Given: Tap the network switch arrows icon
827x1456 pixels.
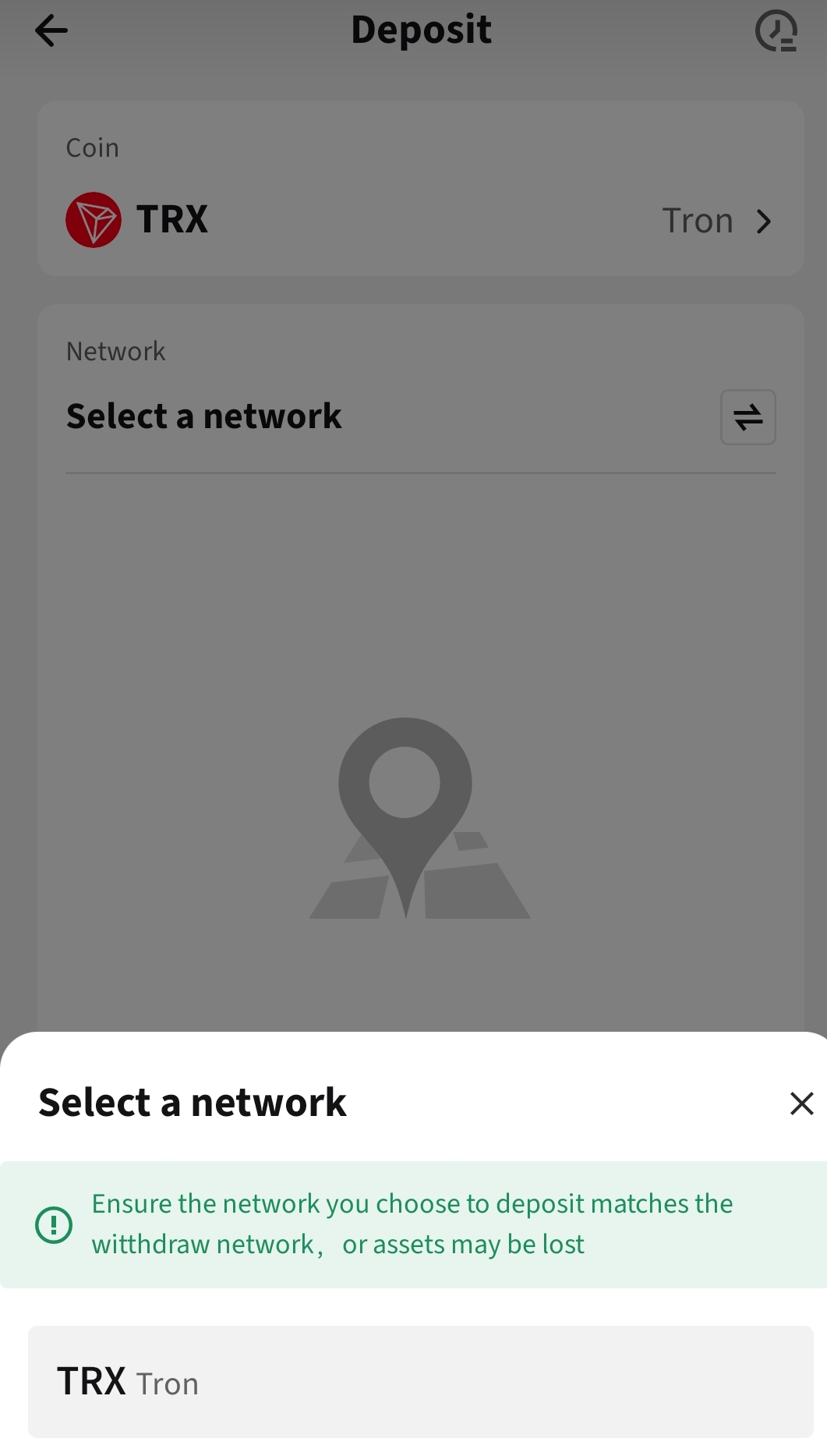Looking at the screenshot, I should click(x=747, y=417).
